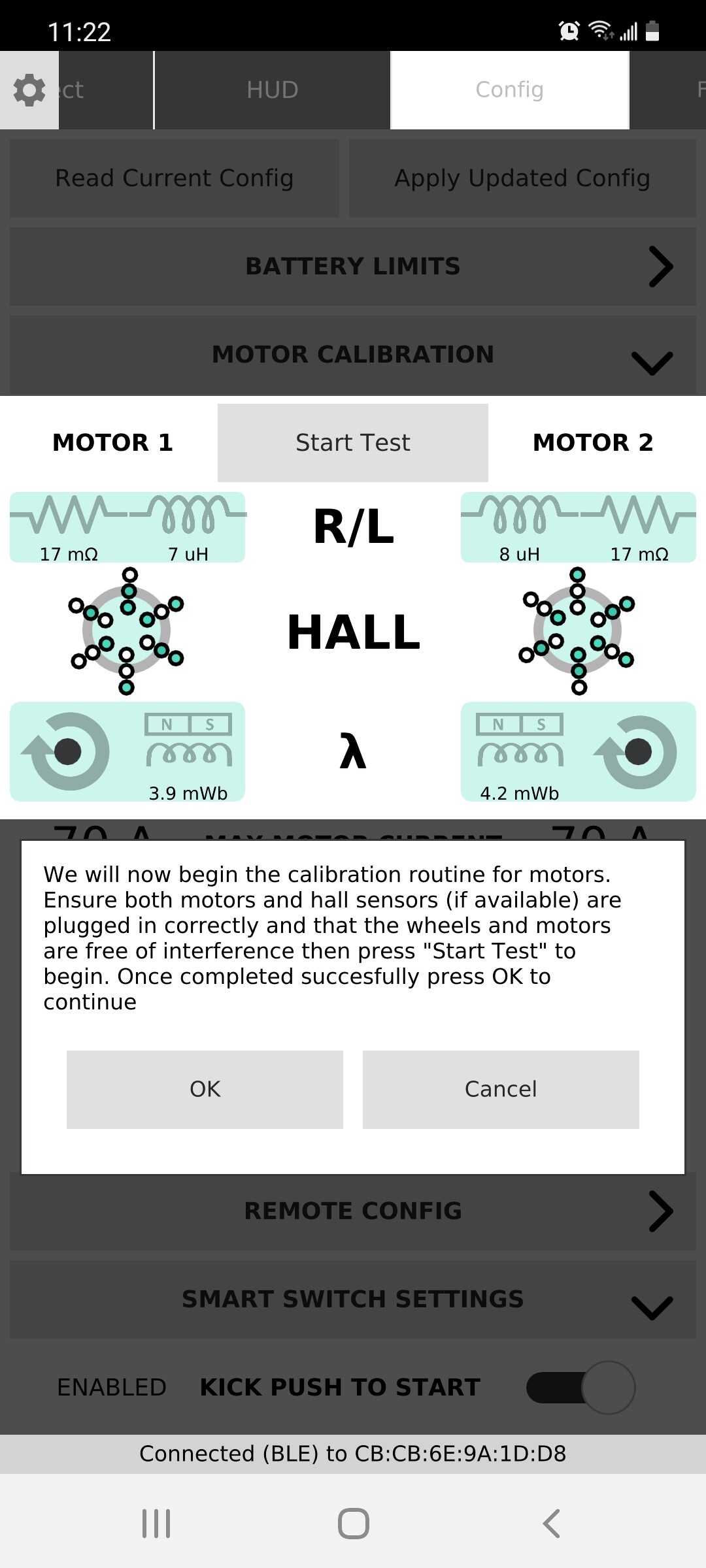Switch to the HUD tab

(x=273, y=90)
